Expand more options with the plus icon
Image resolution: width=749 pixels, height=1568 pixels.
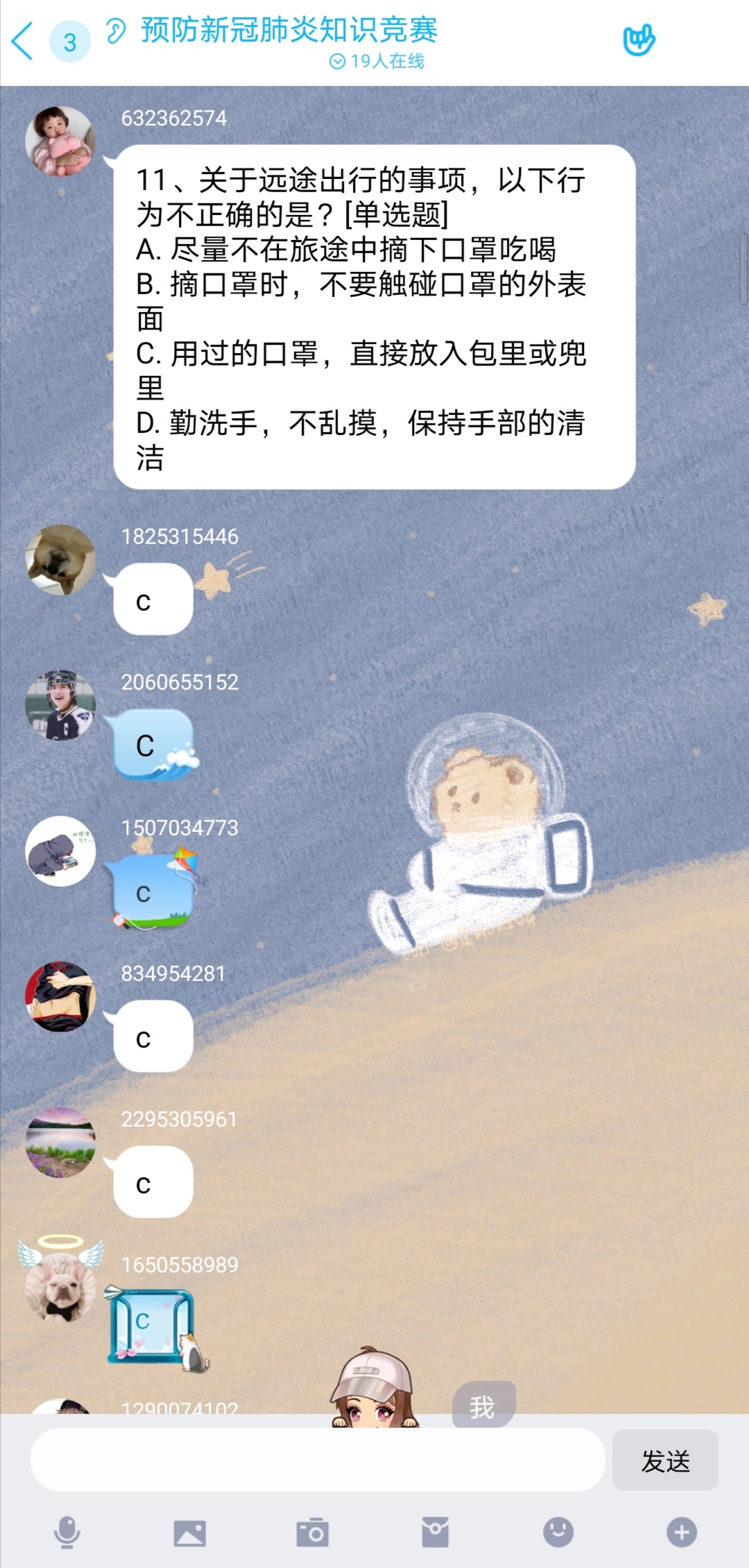coord(681,1532)
